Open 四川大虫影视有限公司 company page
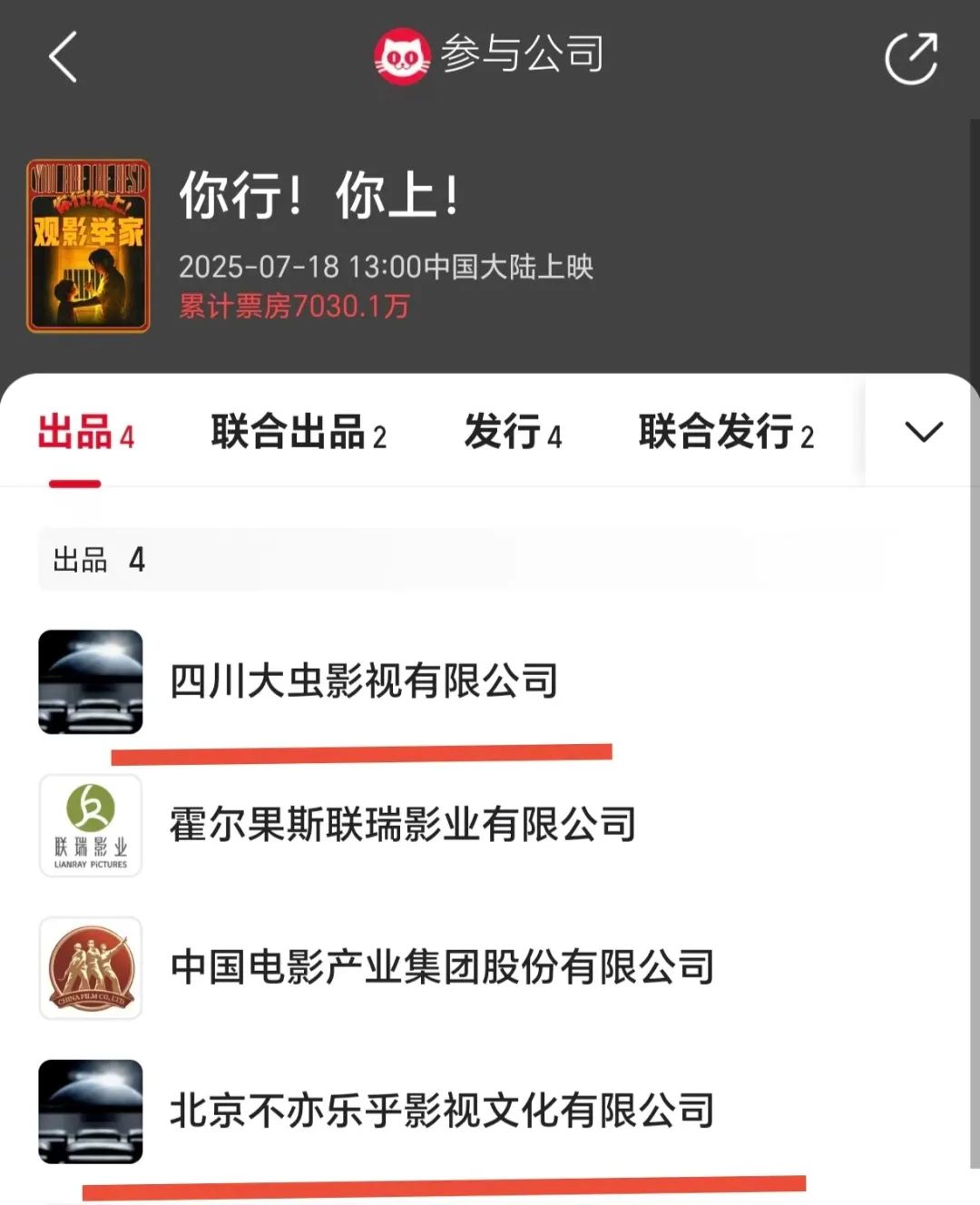Image resolution: width=980 pixels, height=1205 pixels. (490, 681)
